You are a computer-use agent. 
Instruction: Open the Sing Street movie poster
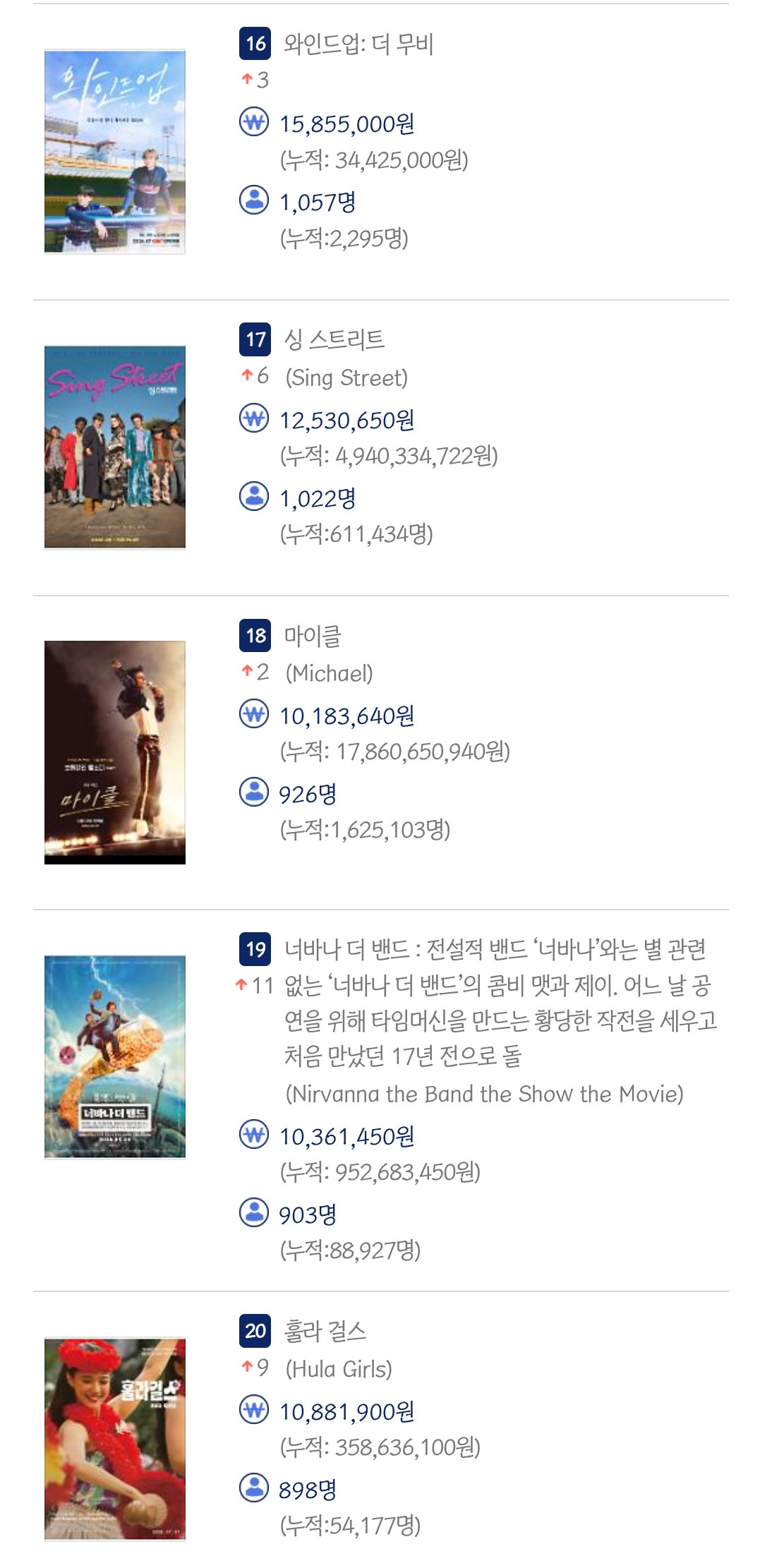pyautogui.click(x=115, y=447)
